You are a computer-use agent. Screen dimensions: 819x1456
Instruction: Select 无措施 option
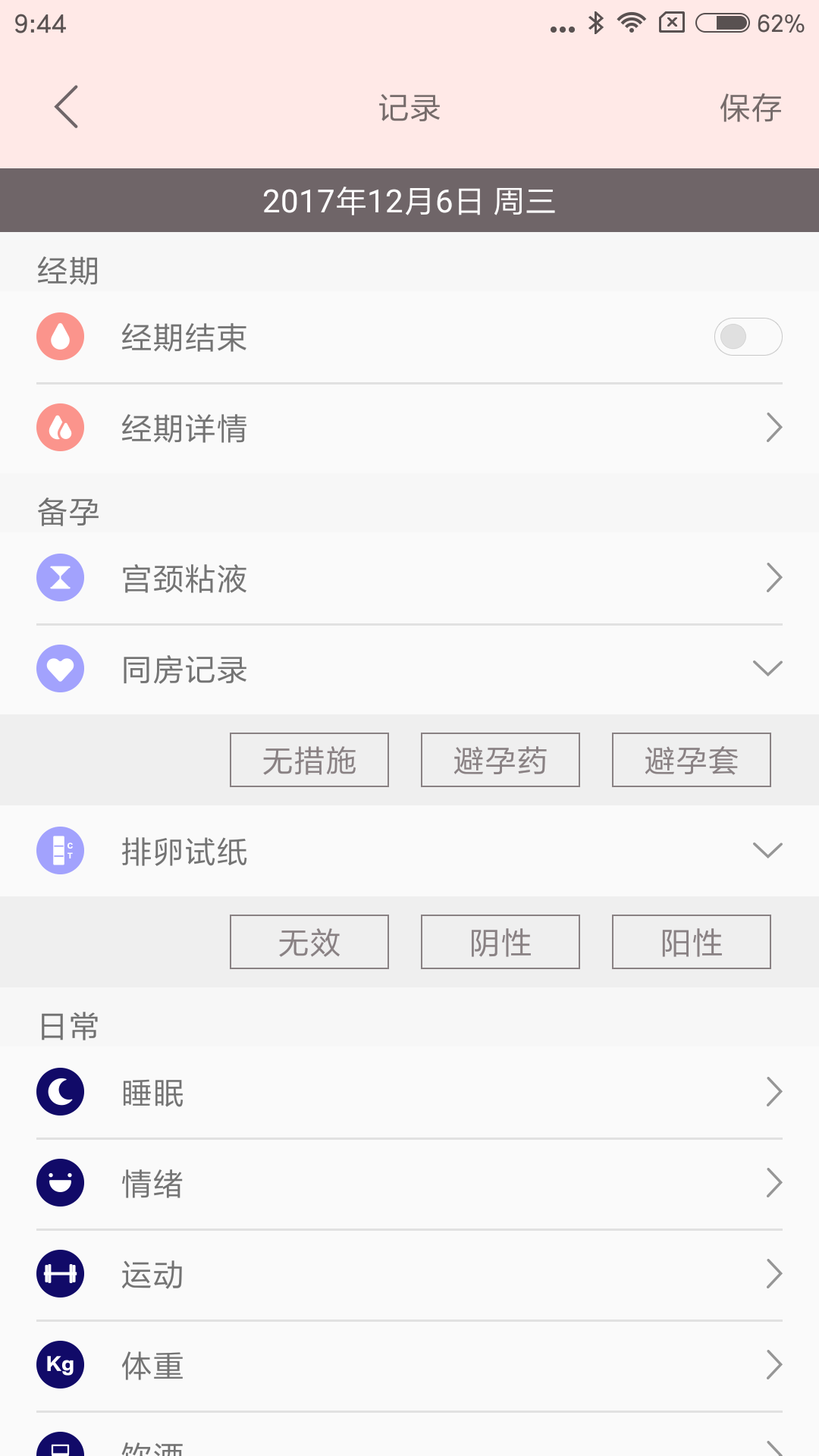[x=309, y=760]
